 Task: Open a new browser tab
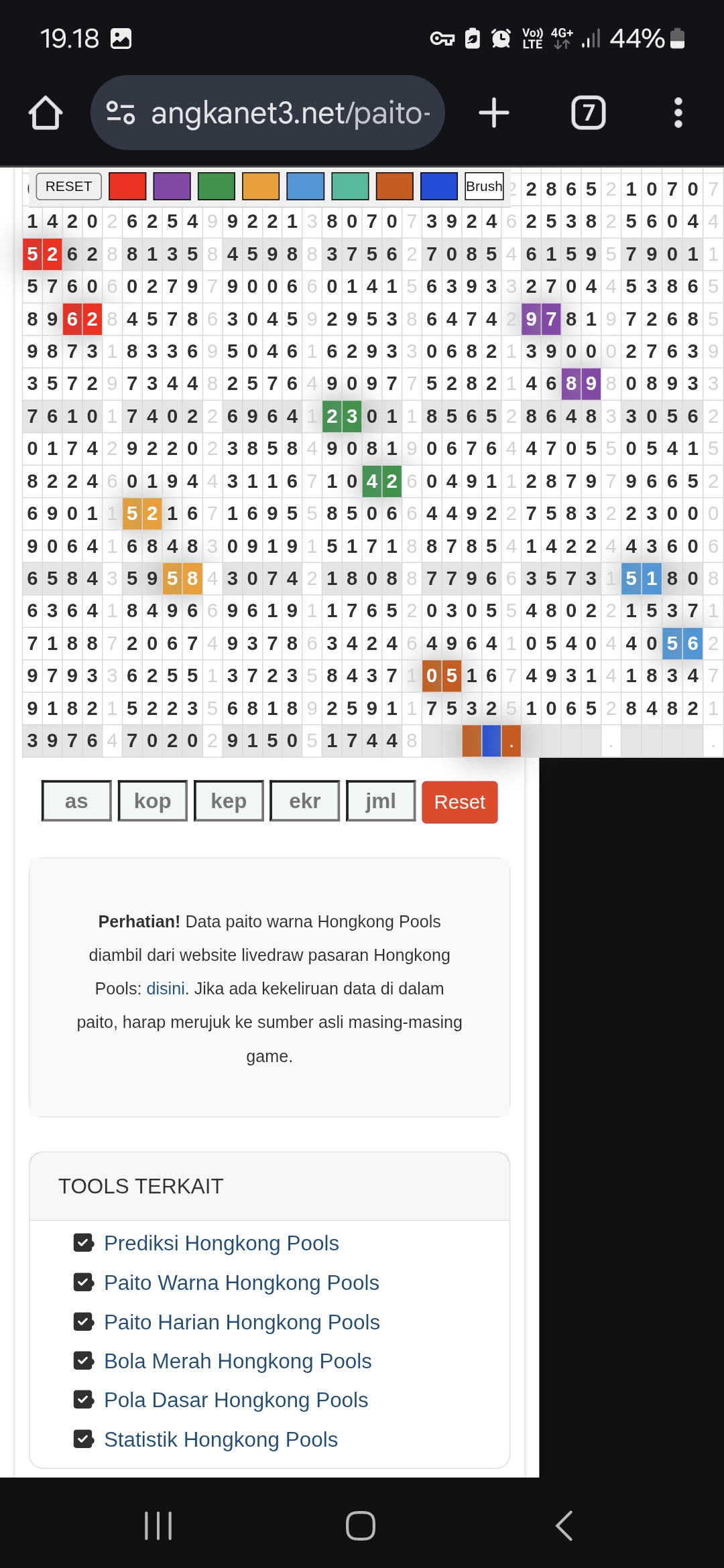[x=494, y=113]
